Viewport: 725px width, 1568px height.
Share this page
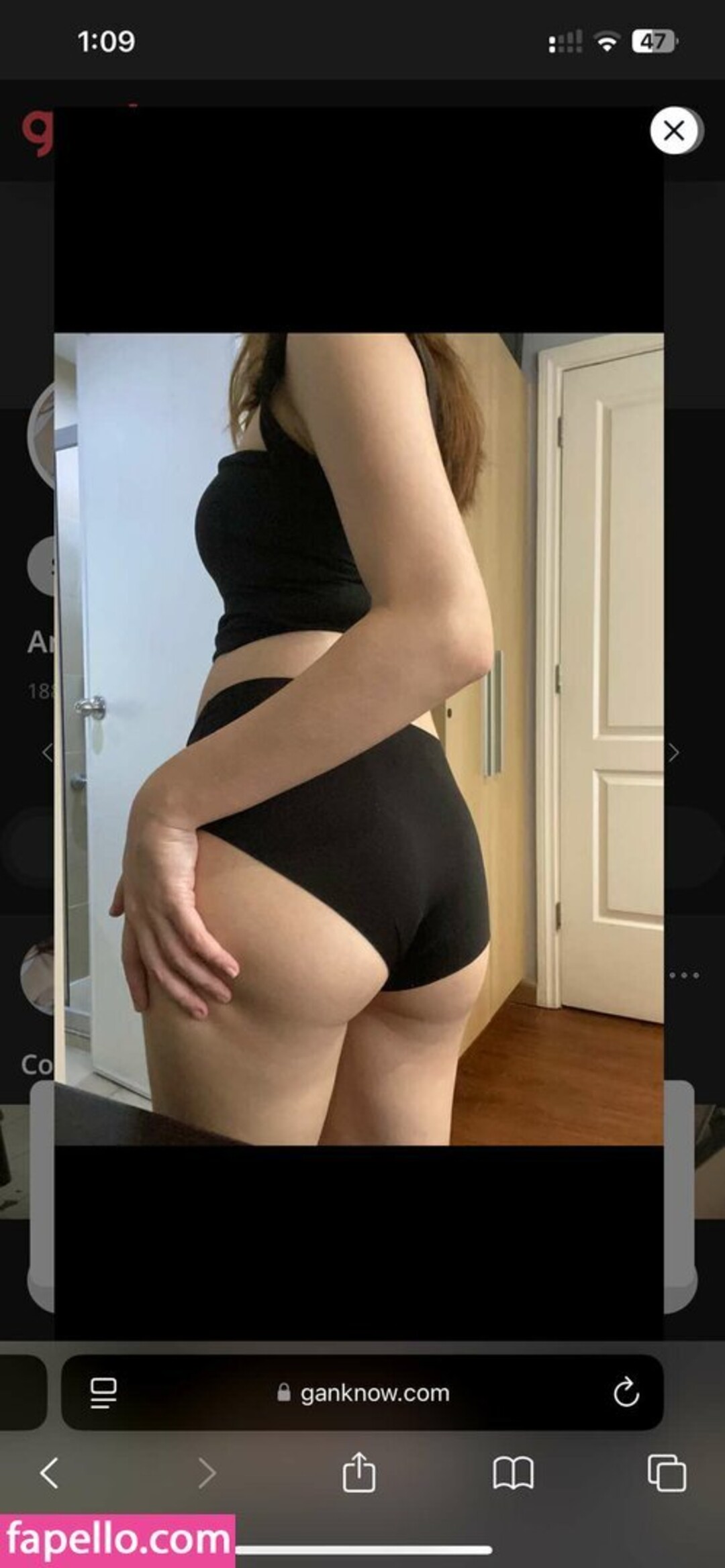tap(358, 1472)
